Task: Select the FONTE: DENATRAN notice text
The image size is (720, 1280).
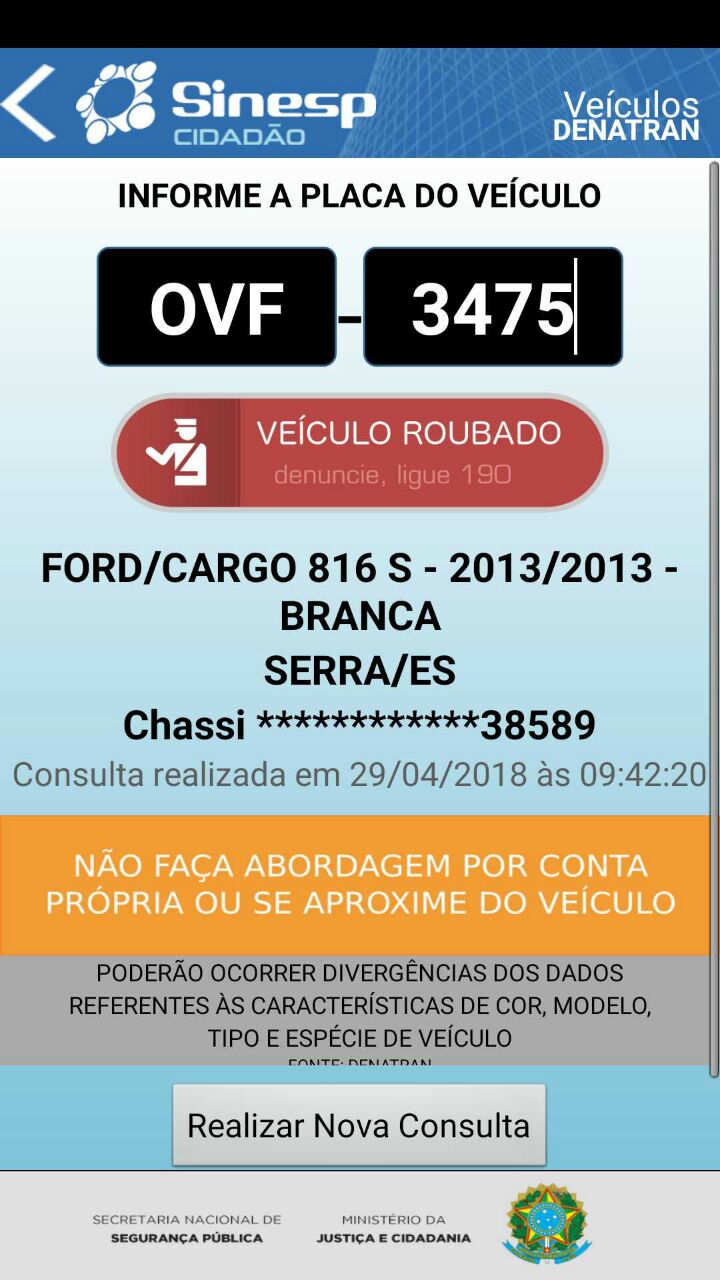Action: [360, 1063]
